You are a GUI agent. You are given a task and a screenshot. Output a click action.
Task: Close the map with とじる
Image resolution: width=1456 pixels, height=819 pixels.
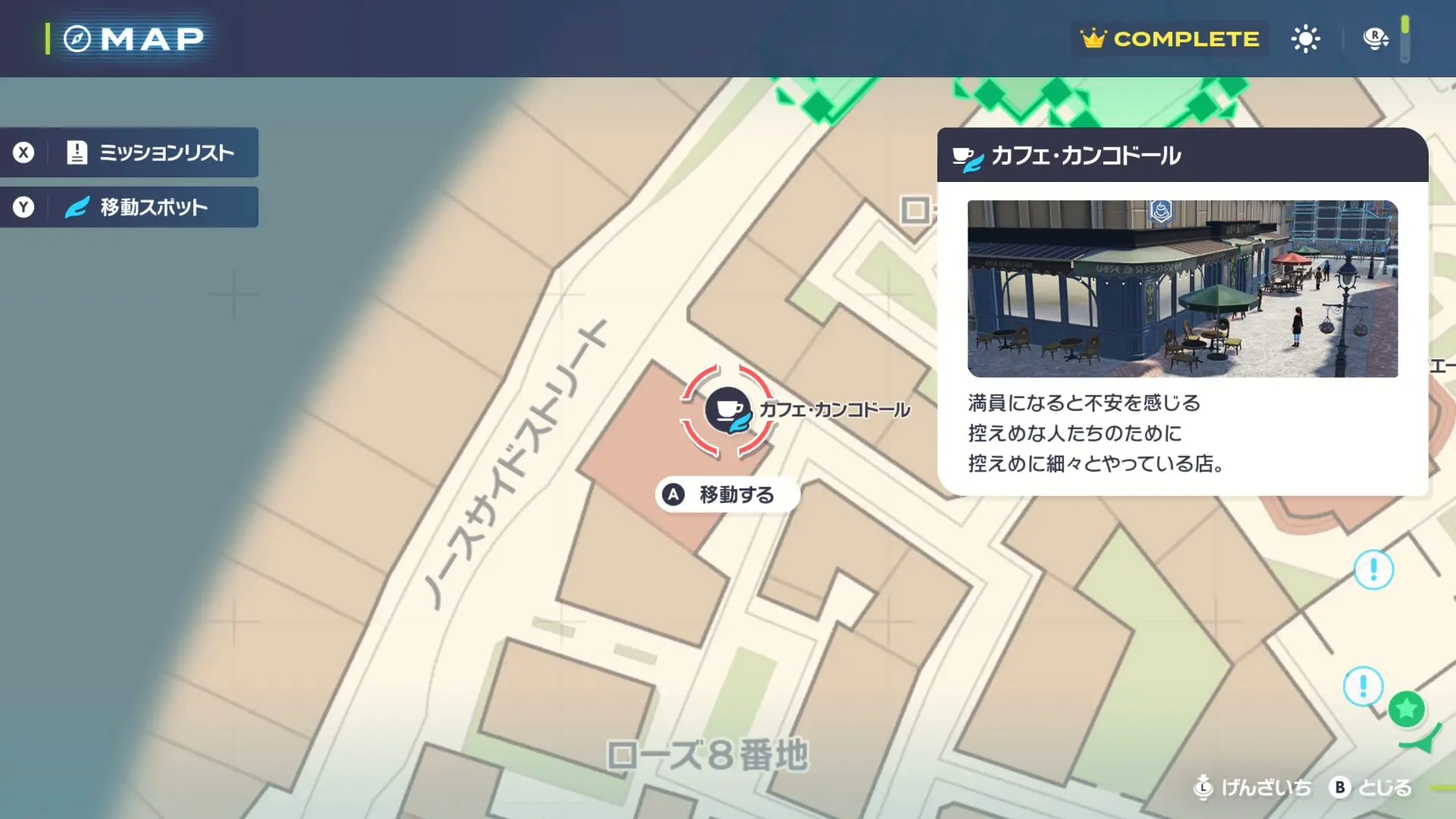[x=1372, y=788]
